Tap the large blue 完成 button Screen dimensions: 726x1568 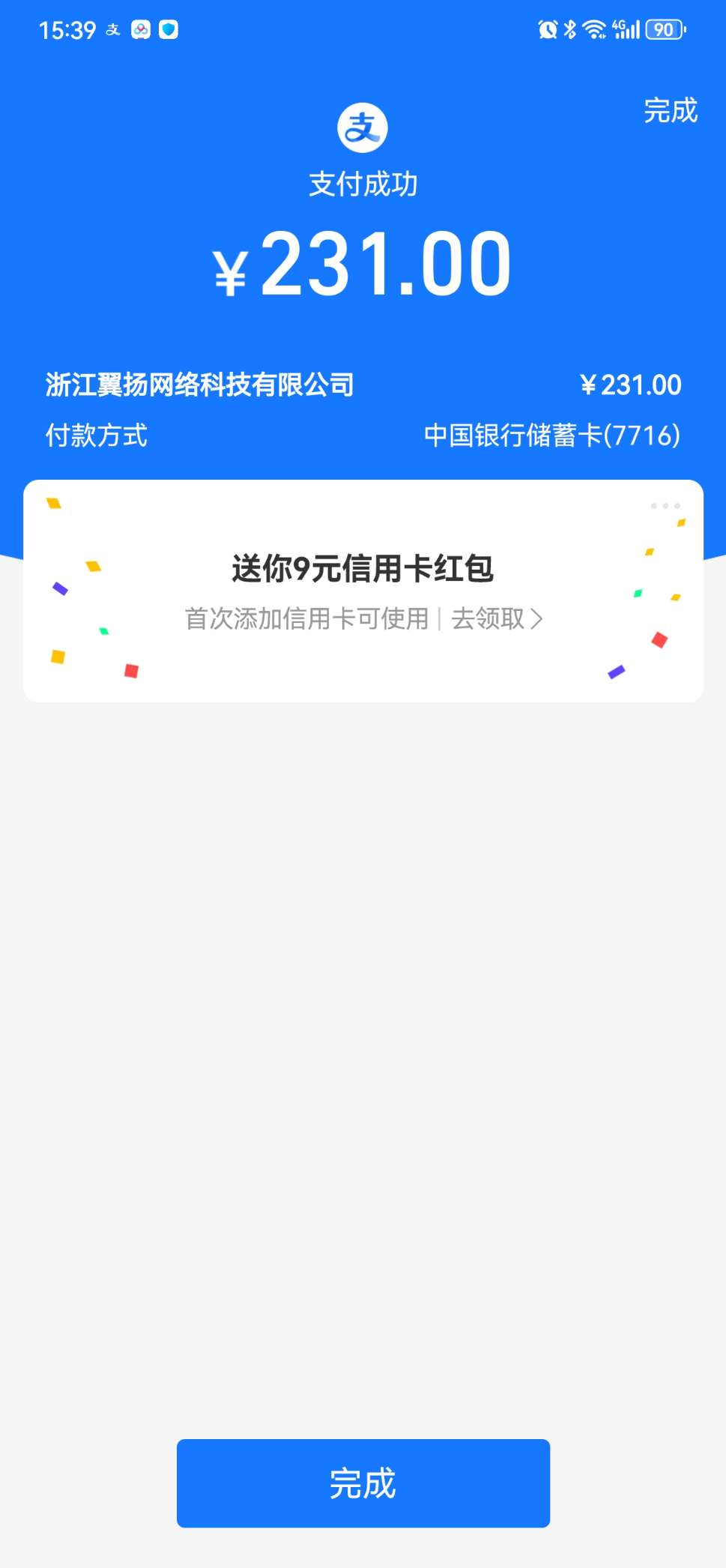click(363, 1483)
